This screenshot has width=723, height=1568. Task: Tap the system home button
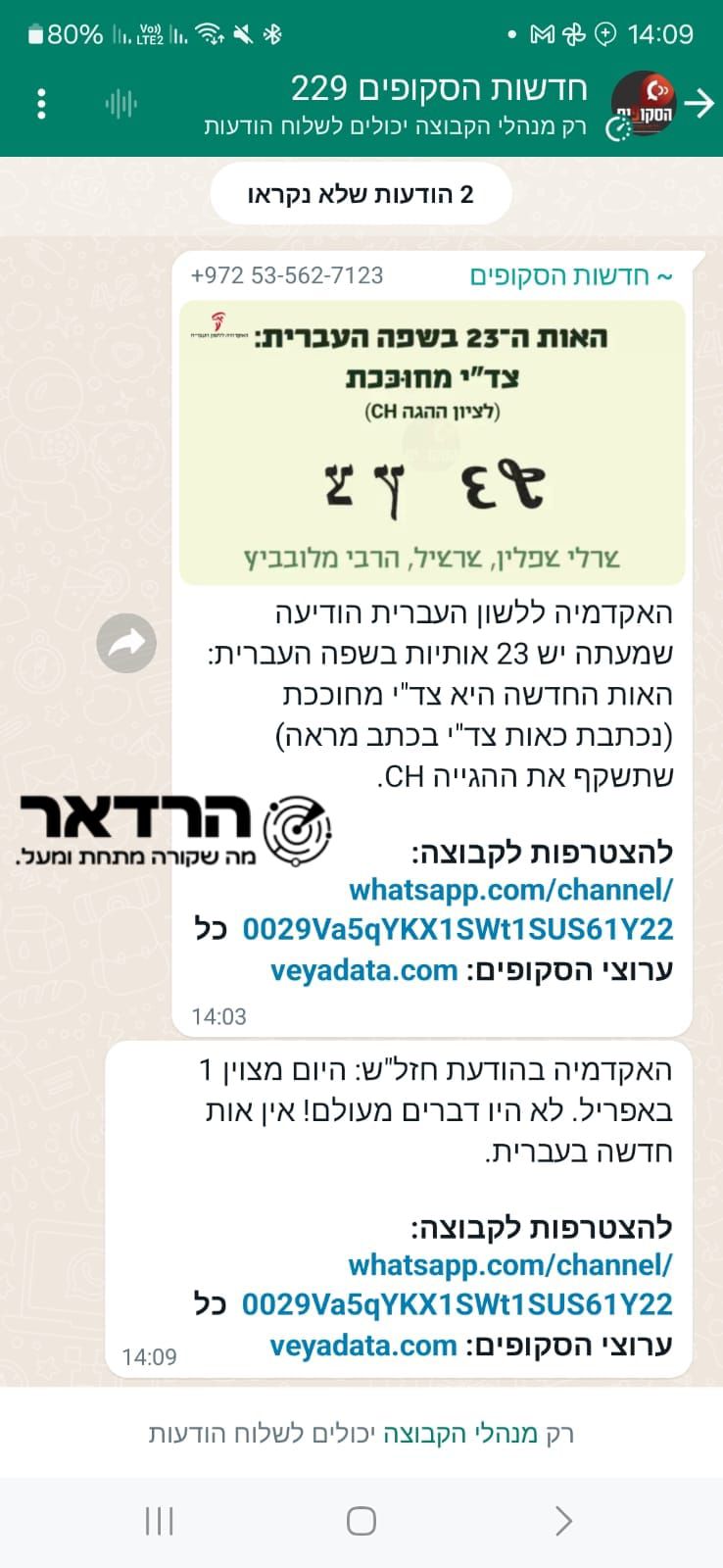pos(361,1520)
